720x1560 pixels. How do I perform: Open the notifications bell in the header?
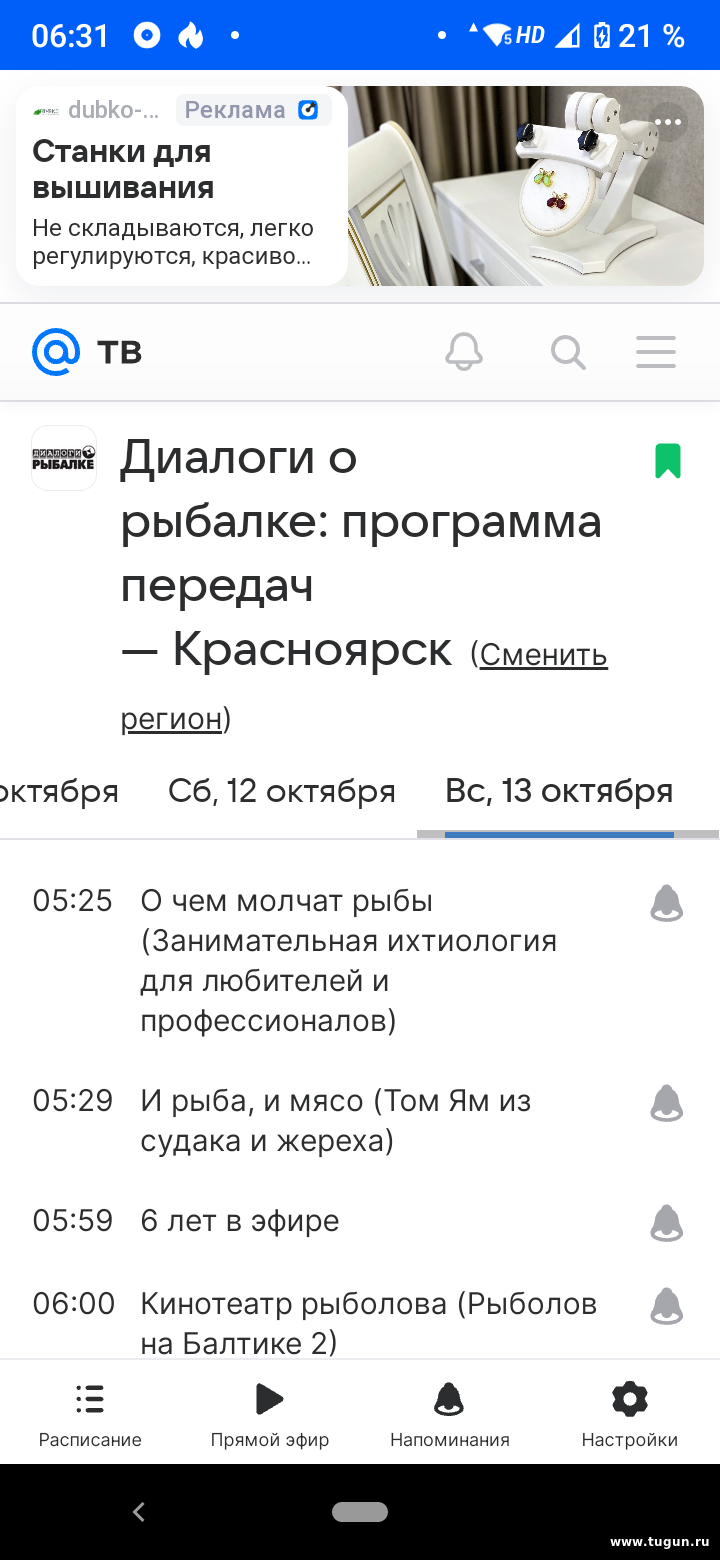[463, 352]
